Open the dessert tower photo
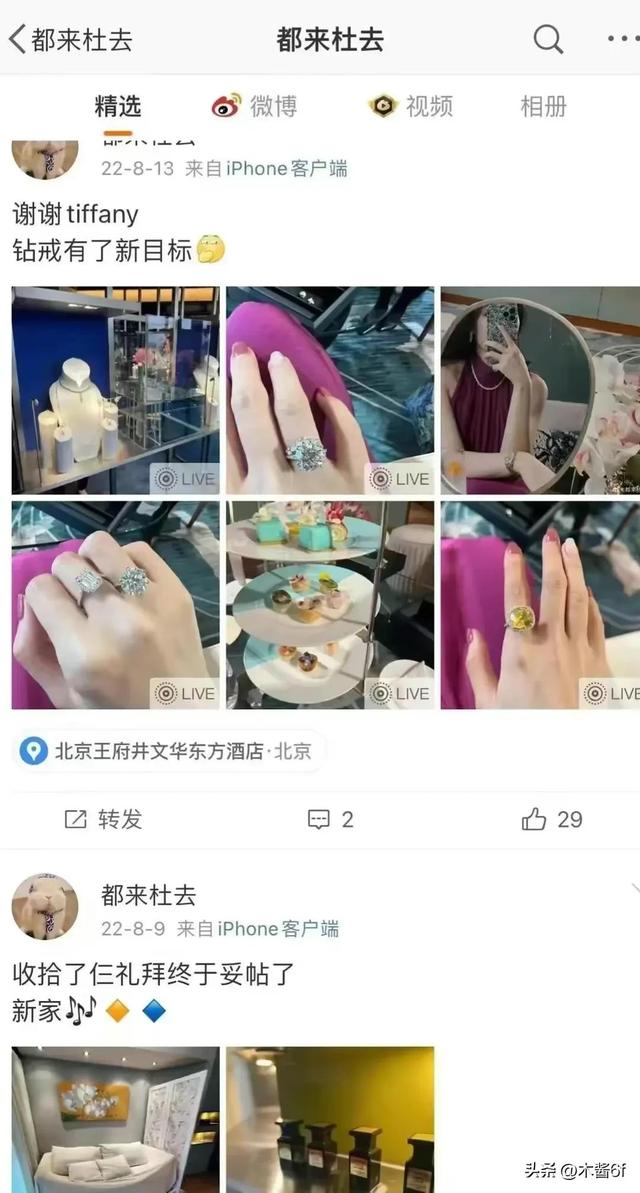 330,605
